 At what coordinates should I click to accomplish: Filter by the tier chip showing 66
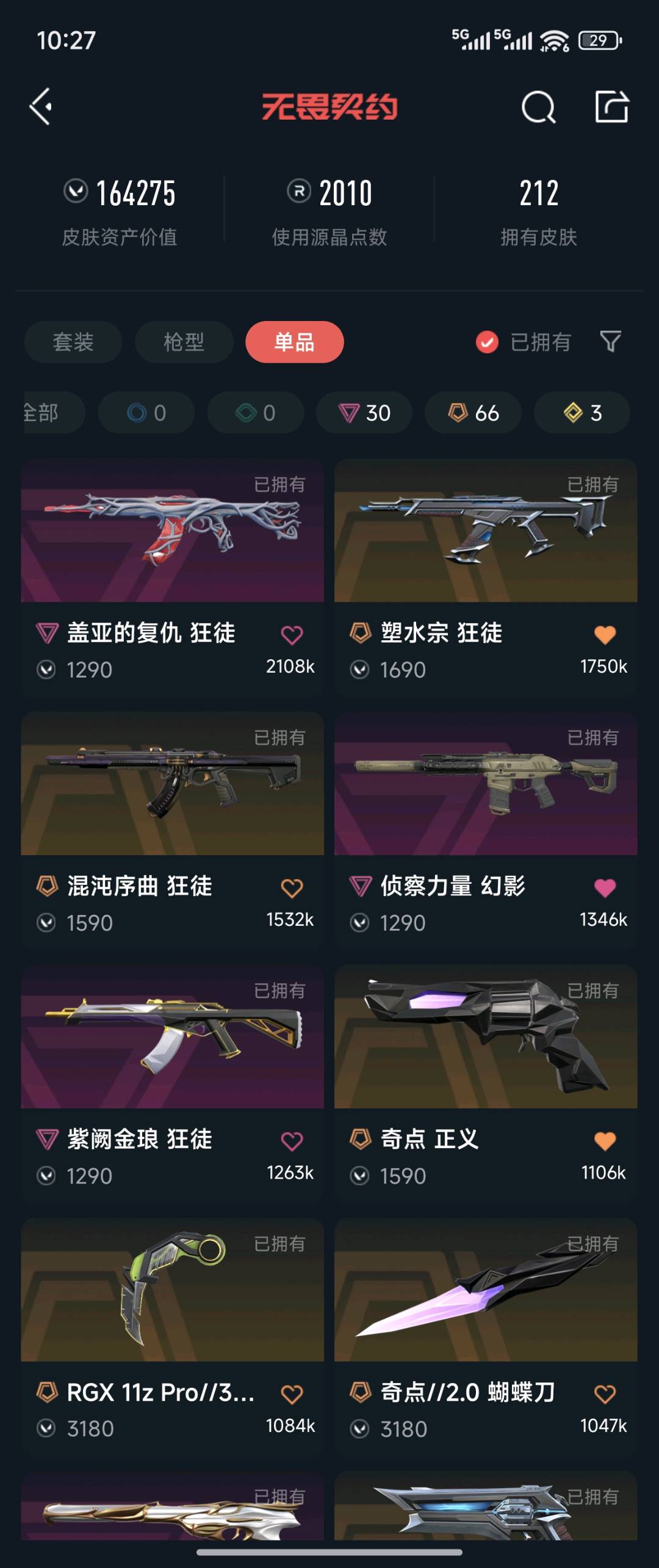tap(474, 413)
